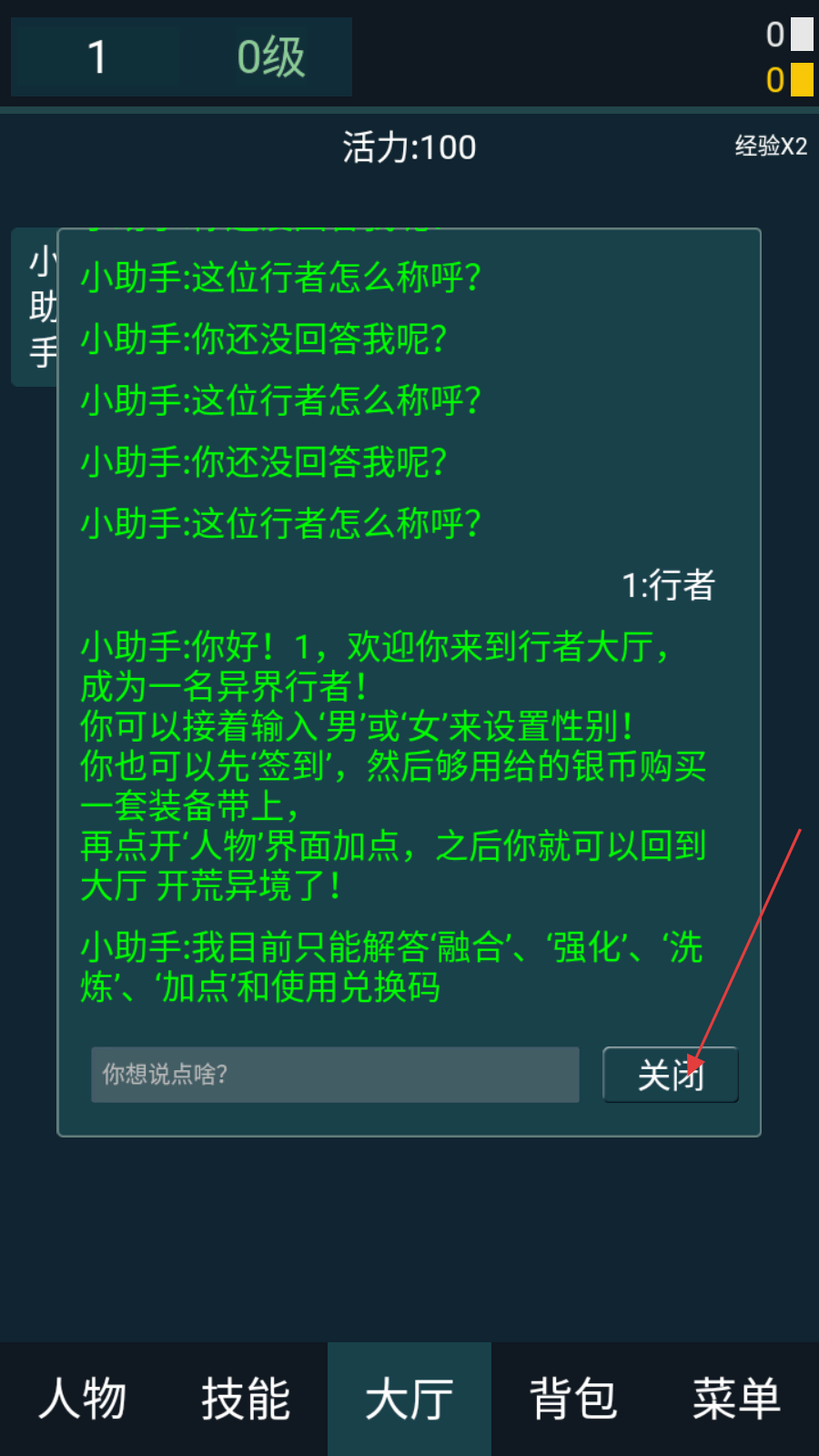This screenshot has width=819, height=1456.
Task: Select the 大厅 tab
Action: tap(409, 1399)
